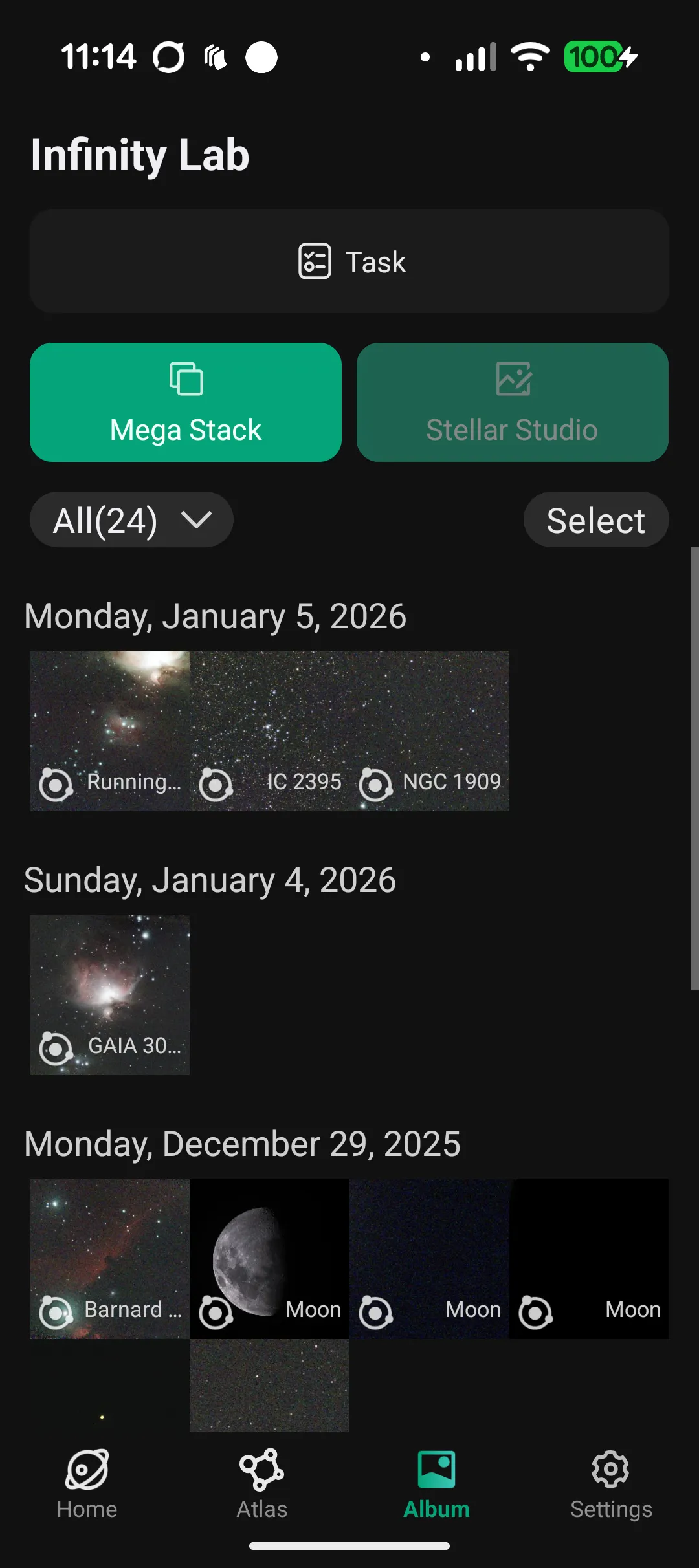The width and height of the screenshot is (699, 1568).
Task: Launch Mega Stack
Action: (x=186, y=402)
